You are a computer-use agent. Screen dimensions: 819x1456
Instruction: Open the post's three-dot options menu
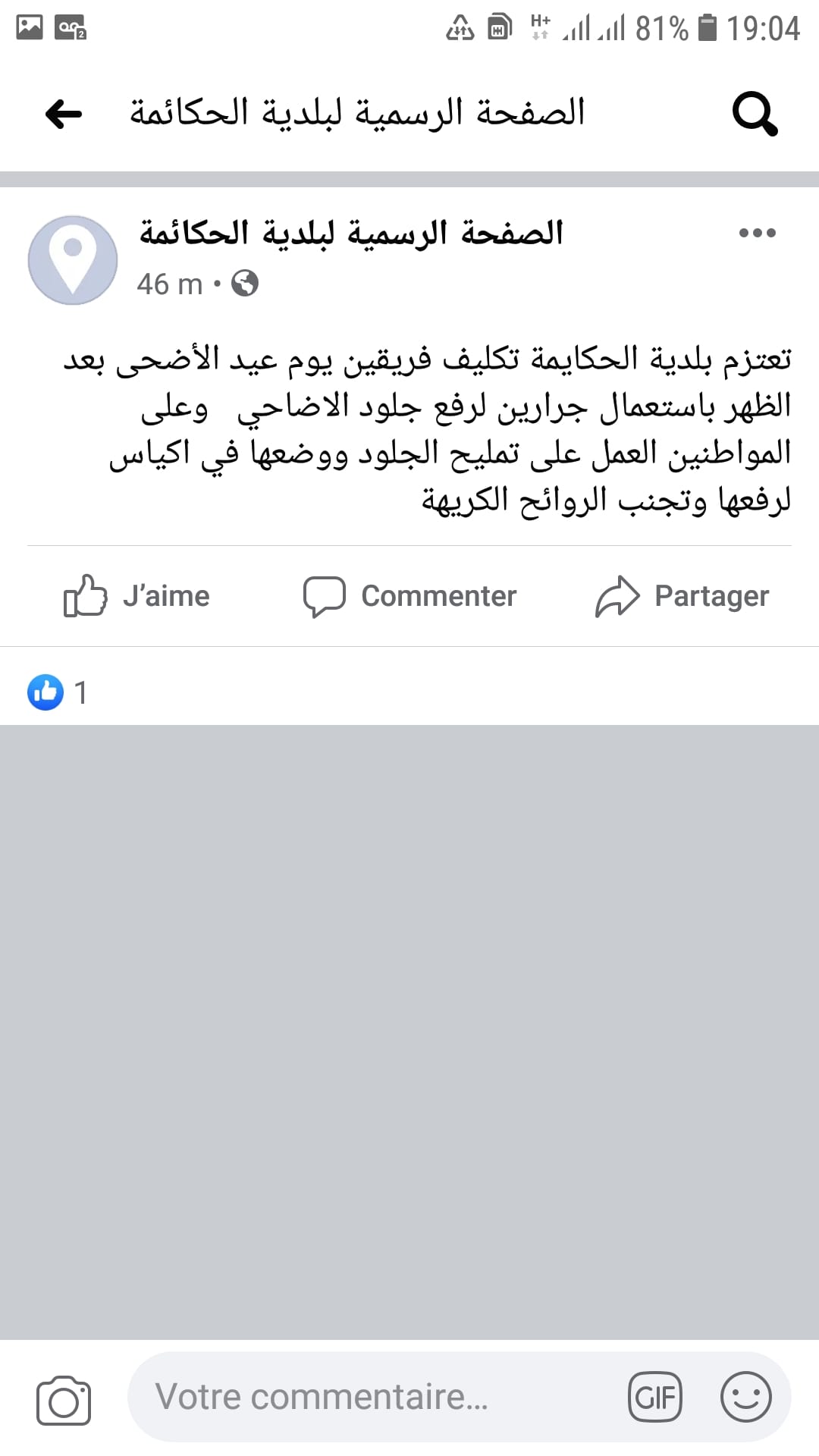click(758, 233)
